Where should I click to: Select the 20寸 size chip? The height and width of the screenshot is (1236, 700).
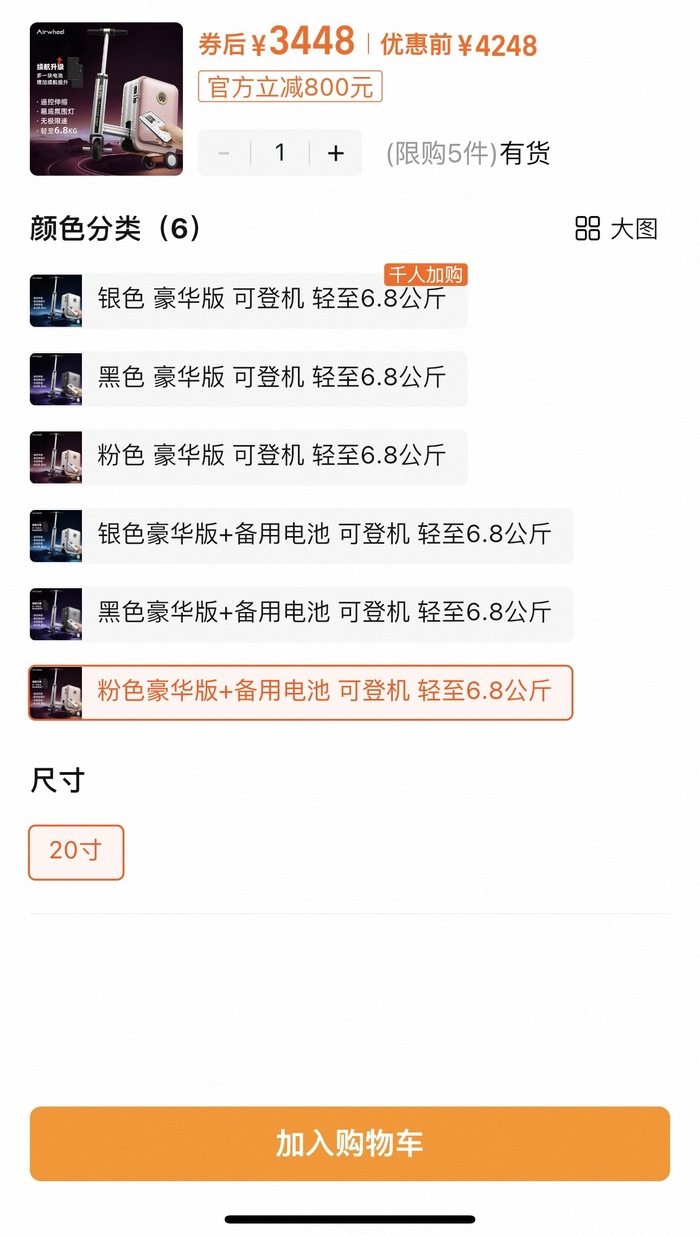(76, 851)
